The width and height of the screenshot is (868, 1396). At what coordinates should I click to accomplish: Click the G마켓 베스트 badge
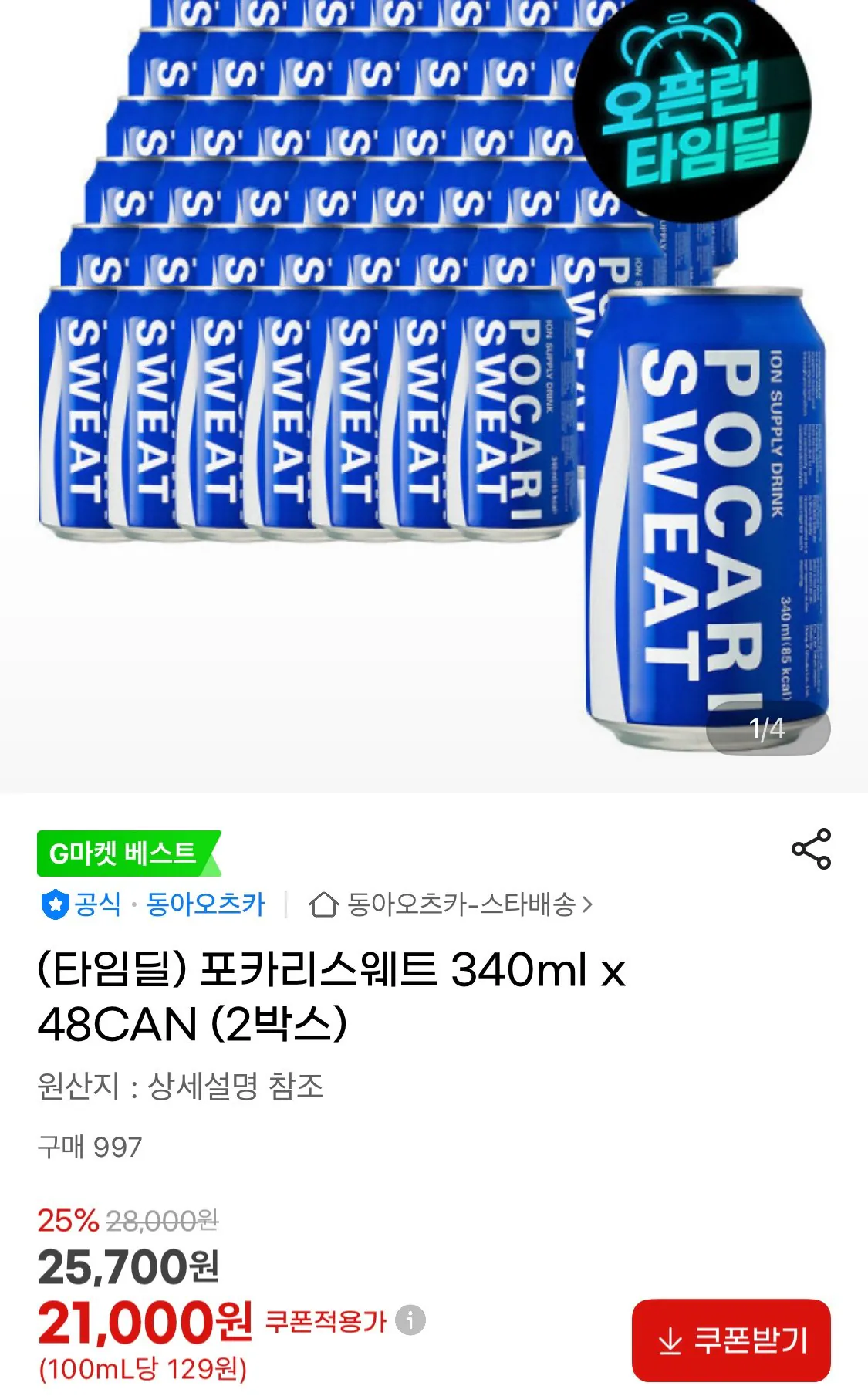pos(123,851)
